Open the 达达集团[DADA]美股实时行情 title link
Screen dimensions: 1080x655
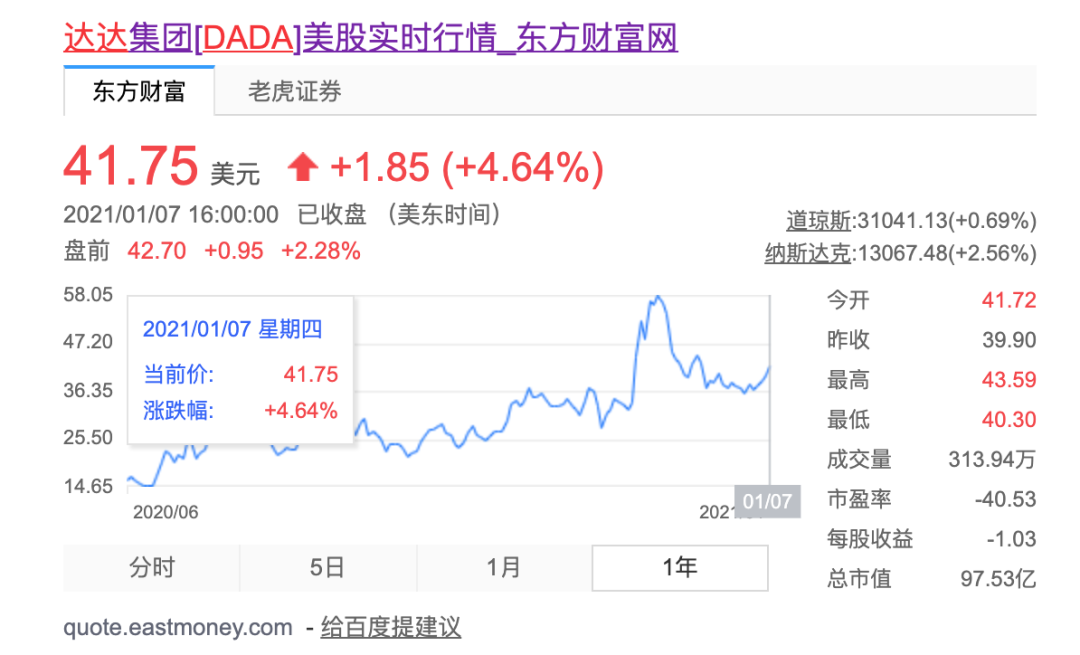[371, 37]
